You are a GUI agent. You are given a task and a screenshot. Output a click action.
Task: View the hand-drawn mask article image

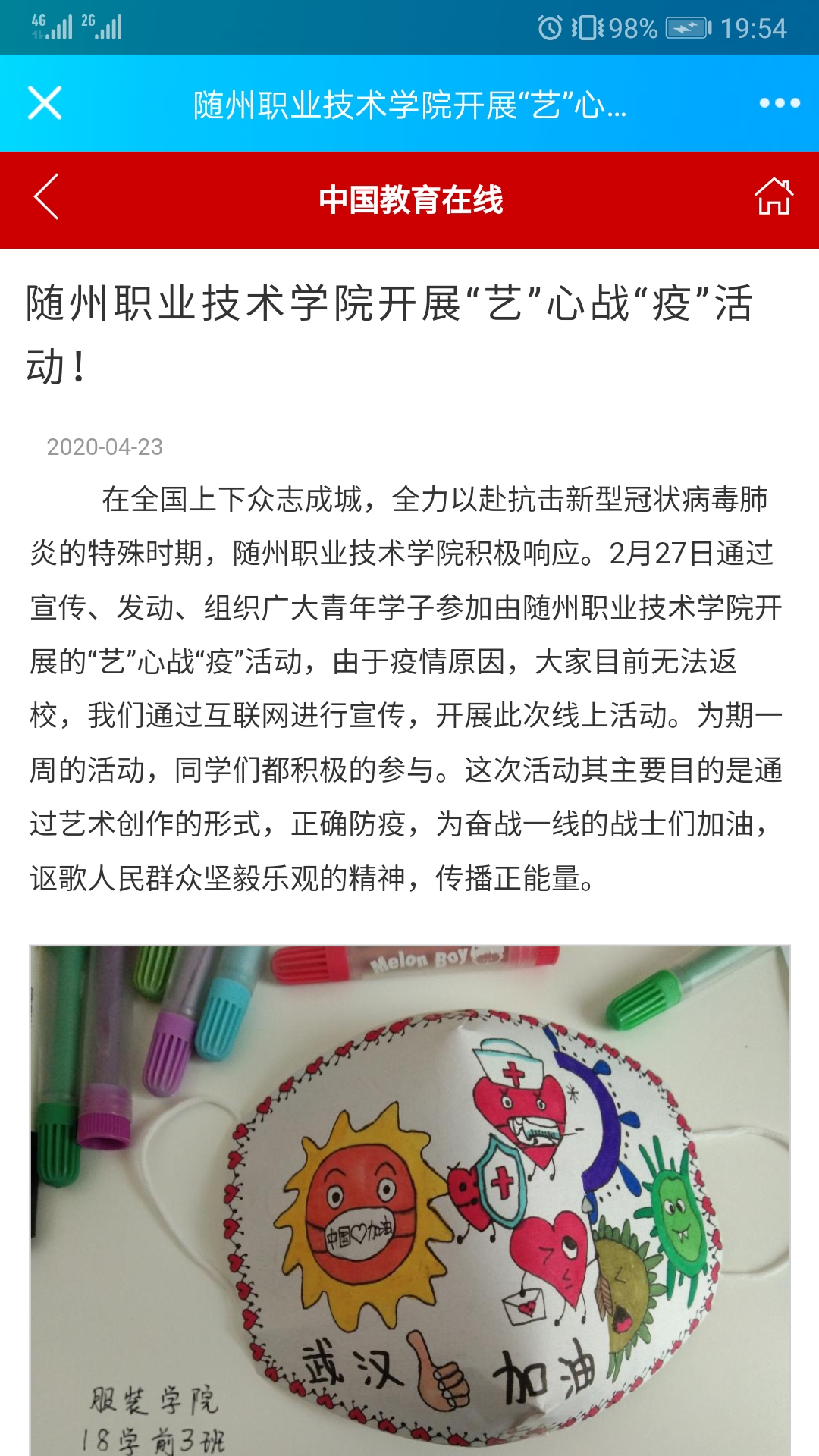[x=409, y=1198]
